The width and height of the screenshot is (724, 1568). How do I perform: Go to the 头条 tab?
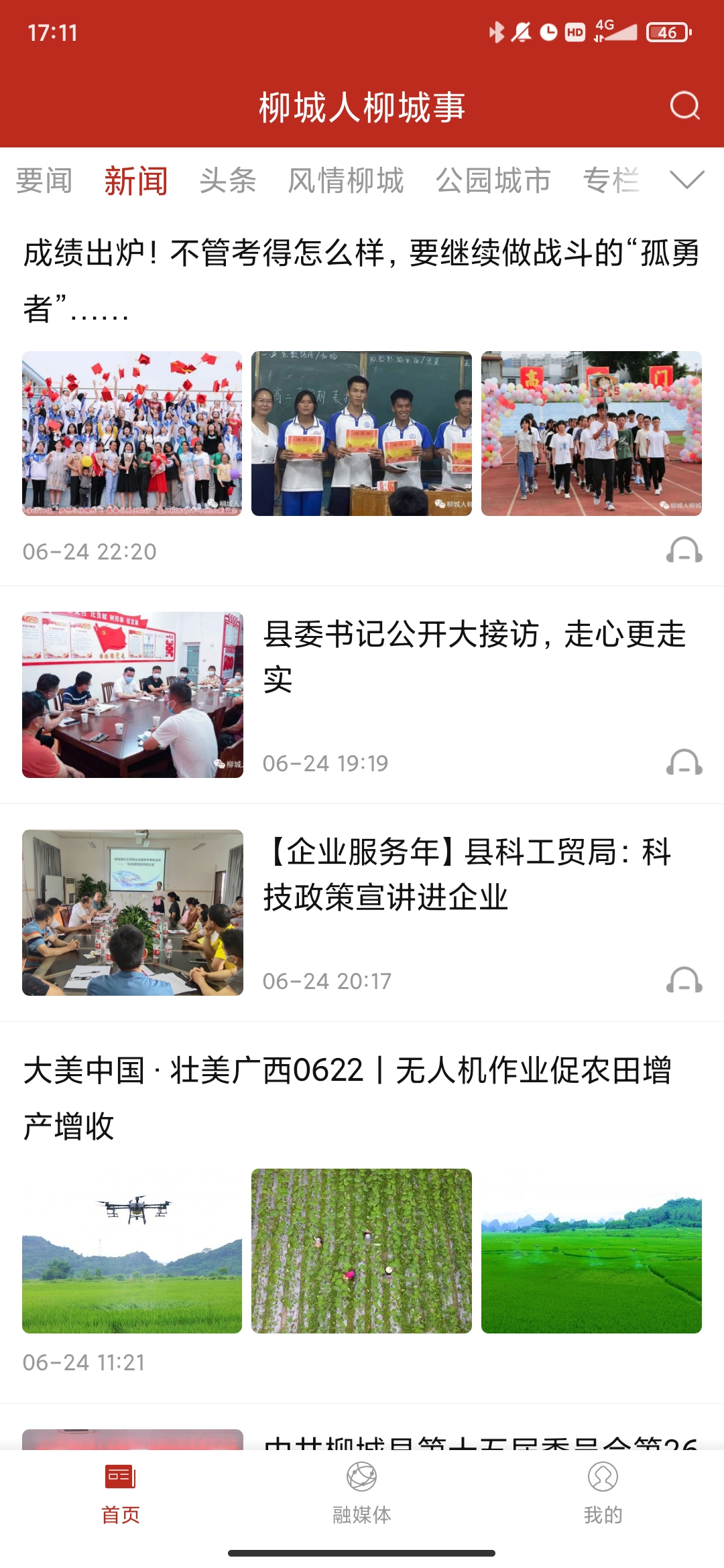point(228,180)
